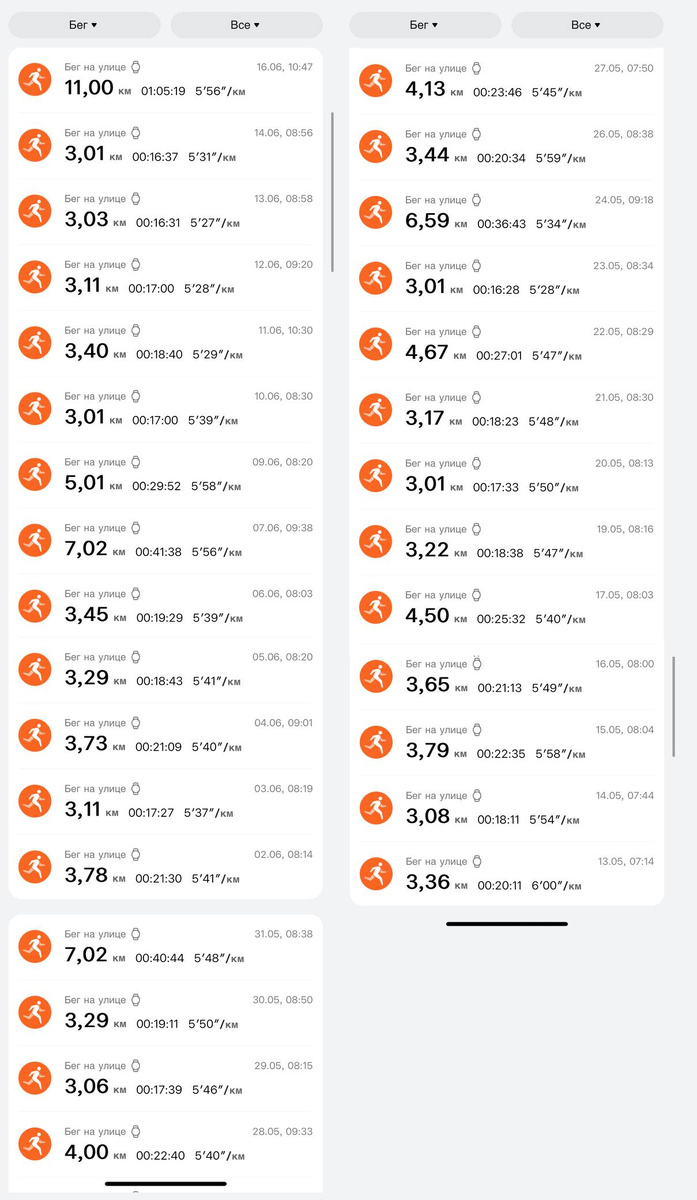View the 3,36 km run on 13.05
The width and height of the screenshot is (697, 1200).
(x=506, y=874)
